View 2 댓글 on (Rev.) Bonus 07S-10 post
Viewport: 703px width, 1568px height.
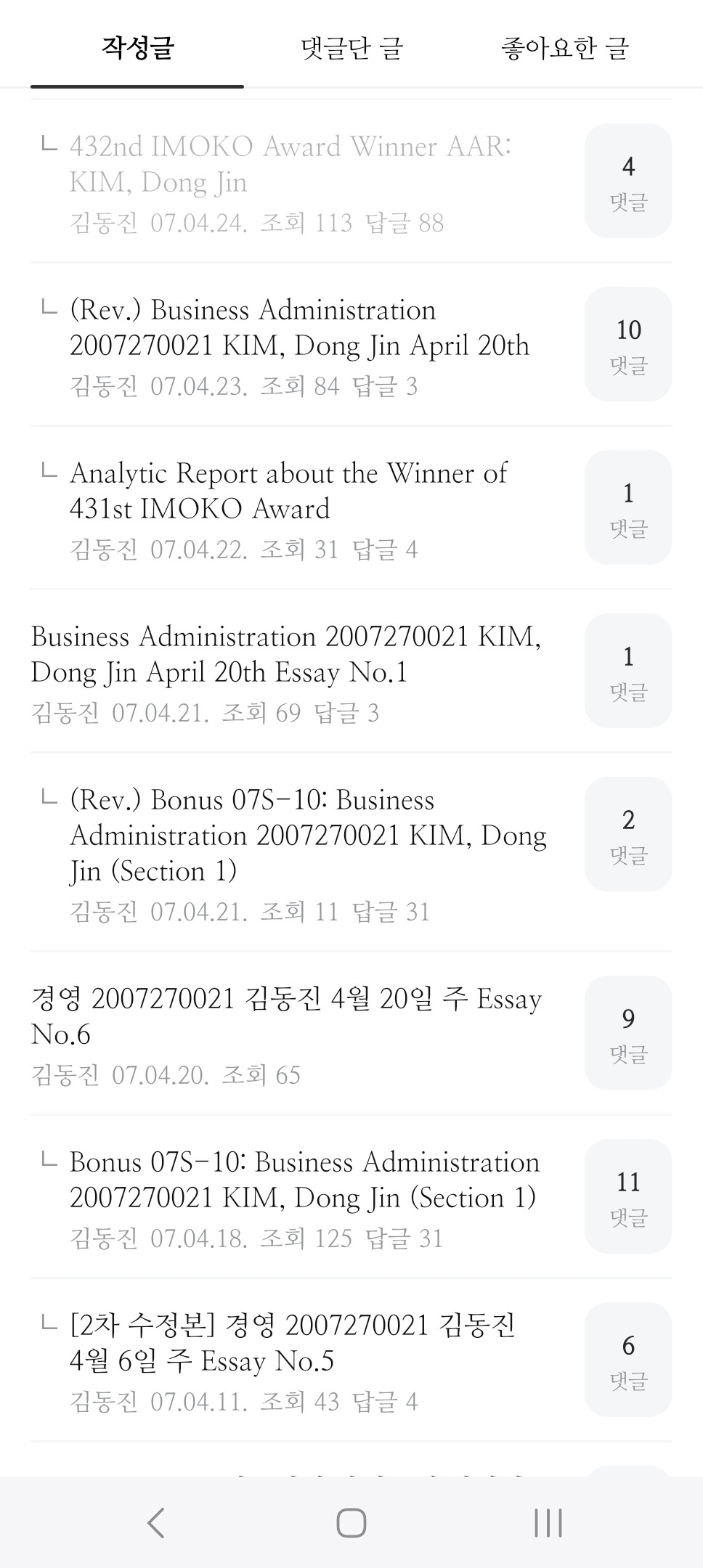click(x=628, y=834)
